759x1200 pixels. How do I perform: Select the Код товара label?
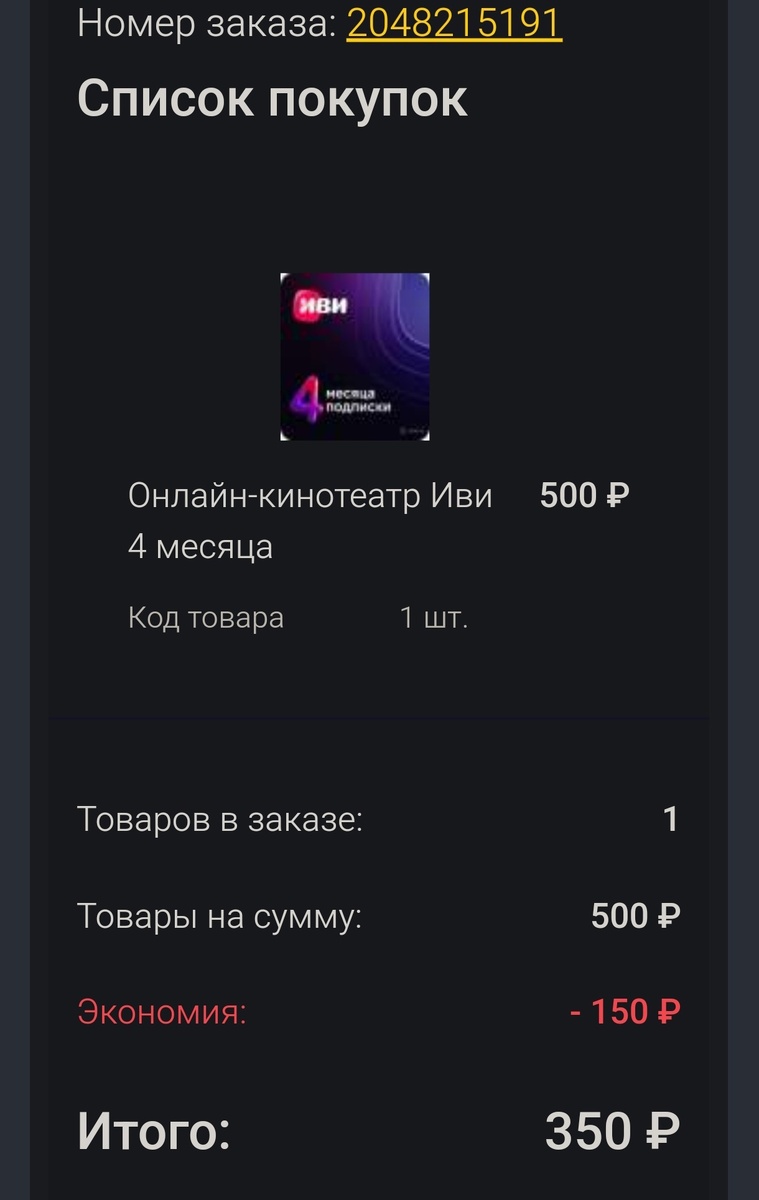pyautogui.click(x=204, y=618)
